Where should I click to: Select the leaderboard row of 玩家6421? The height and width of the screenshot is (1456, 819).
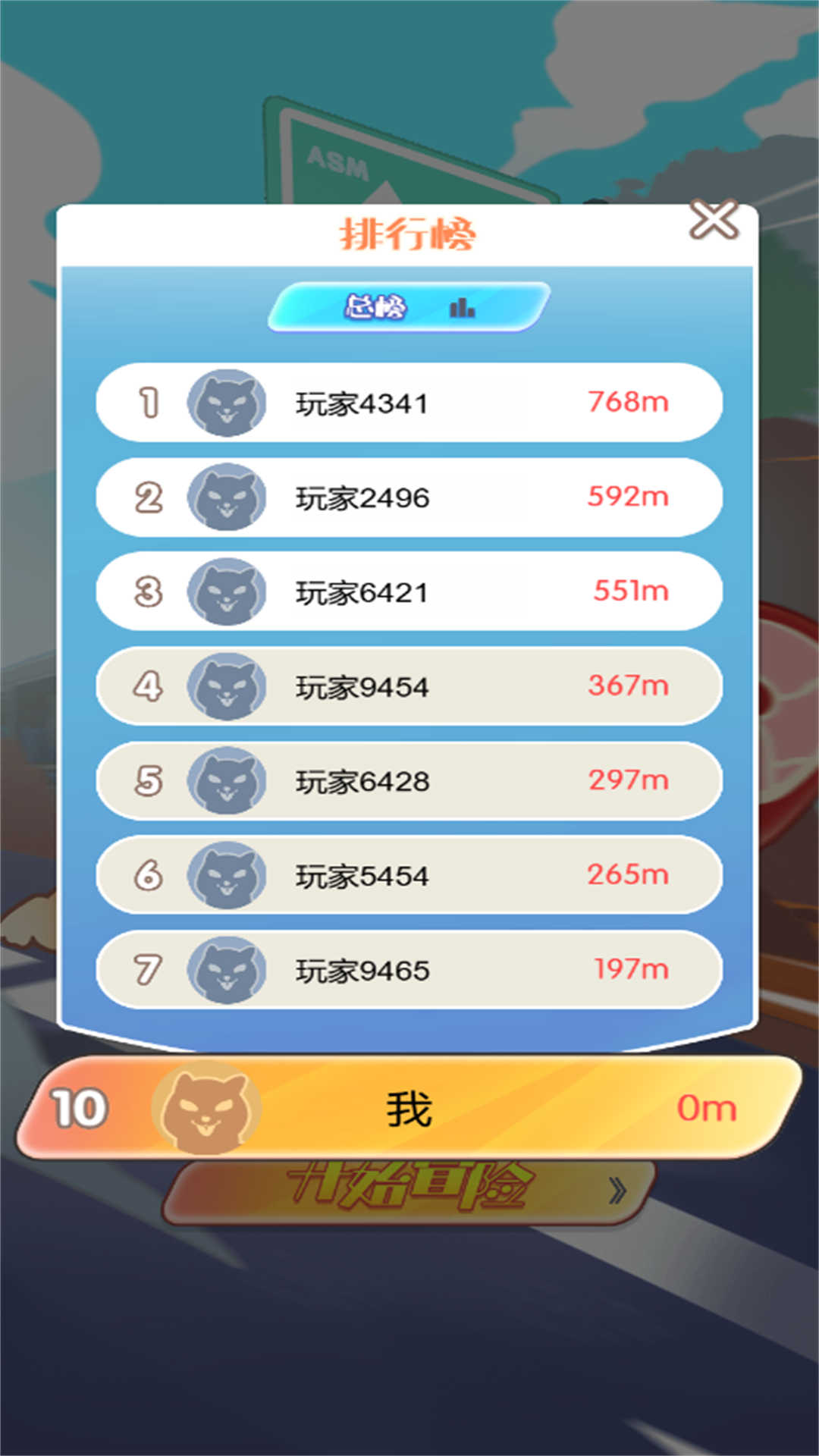coord(409,592)
